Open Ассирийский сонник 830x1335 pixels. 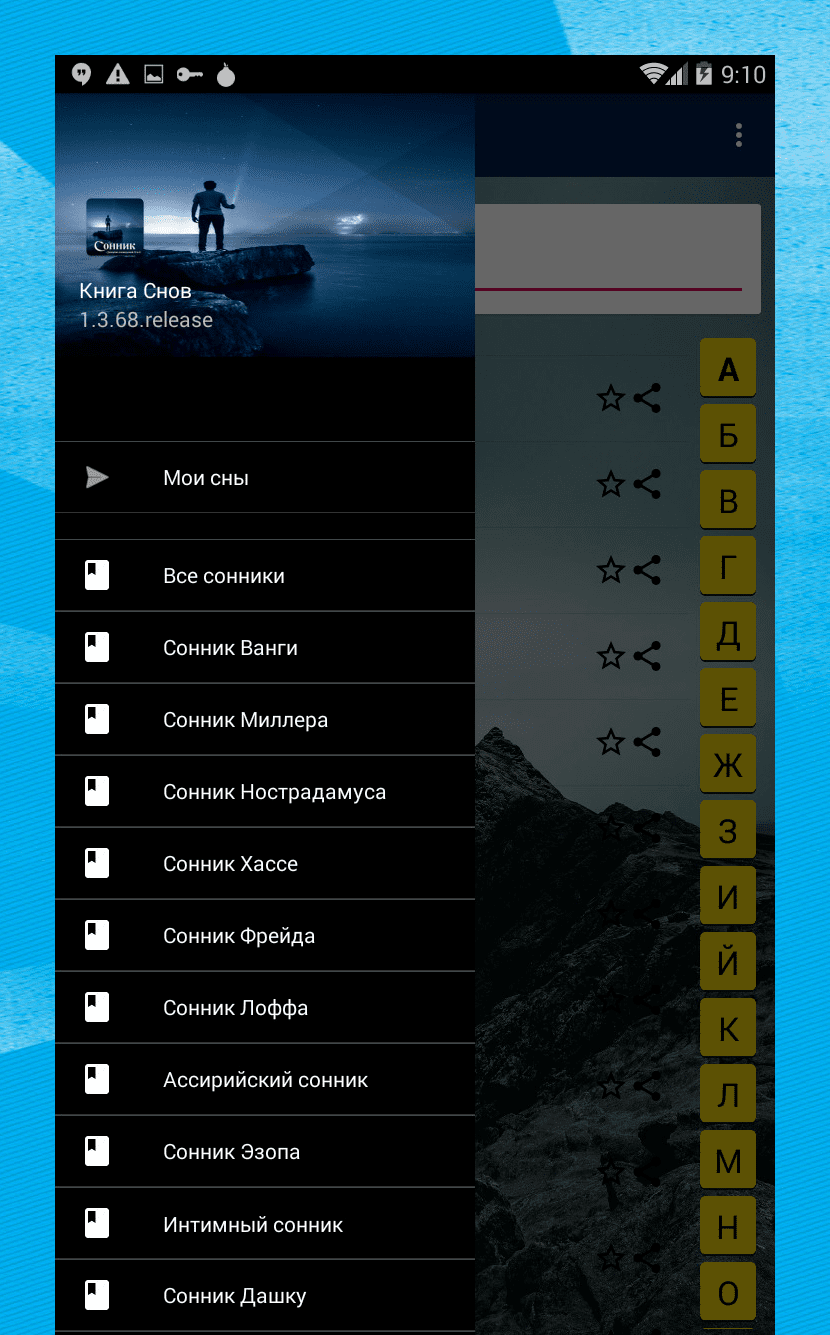pyautogui.click(x=264, y=1080)
